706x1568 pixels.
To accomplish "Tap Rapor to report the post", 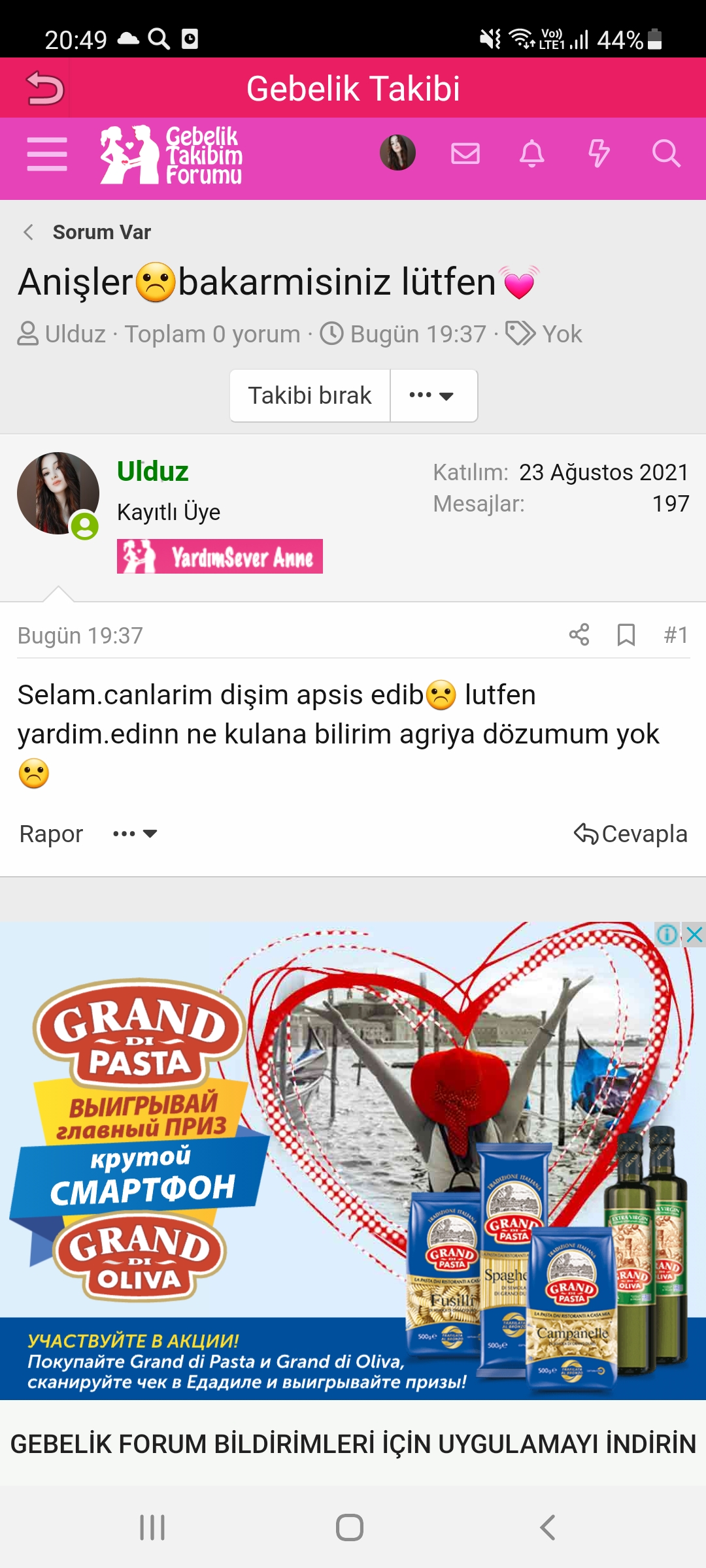I will tap(51, 834).
